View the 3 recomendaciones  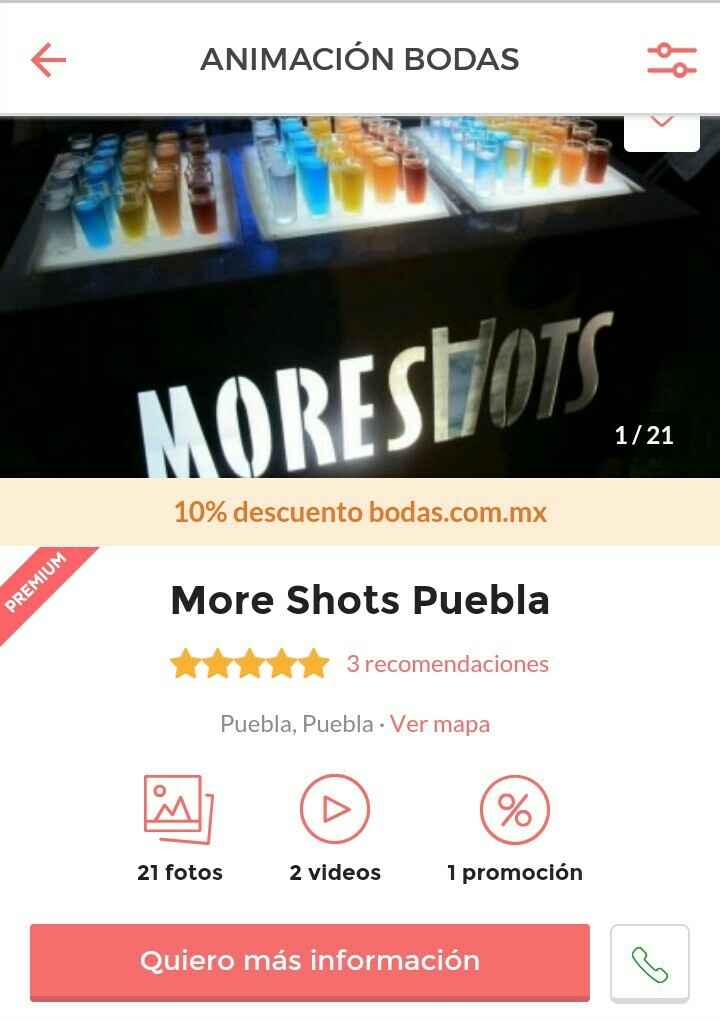click(446, 662)
